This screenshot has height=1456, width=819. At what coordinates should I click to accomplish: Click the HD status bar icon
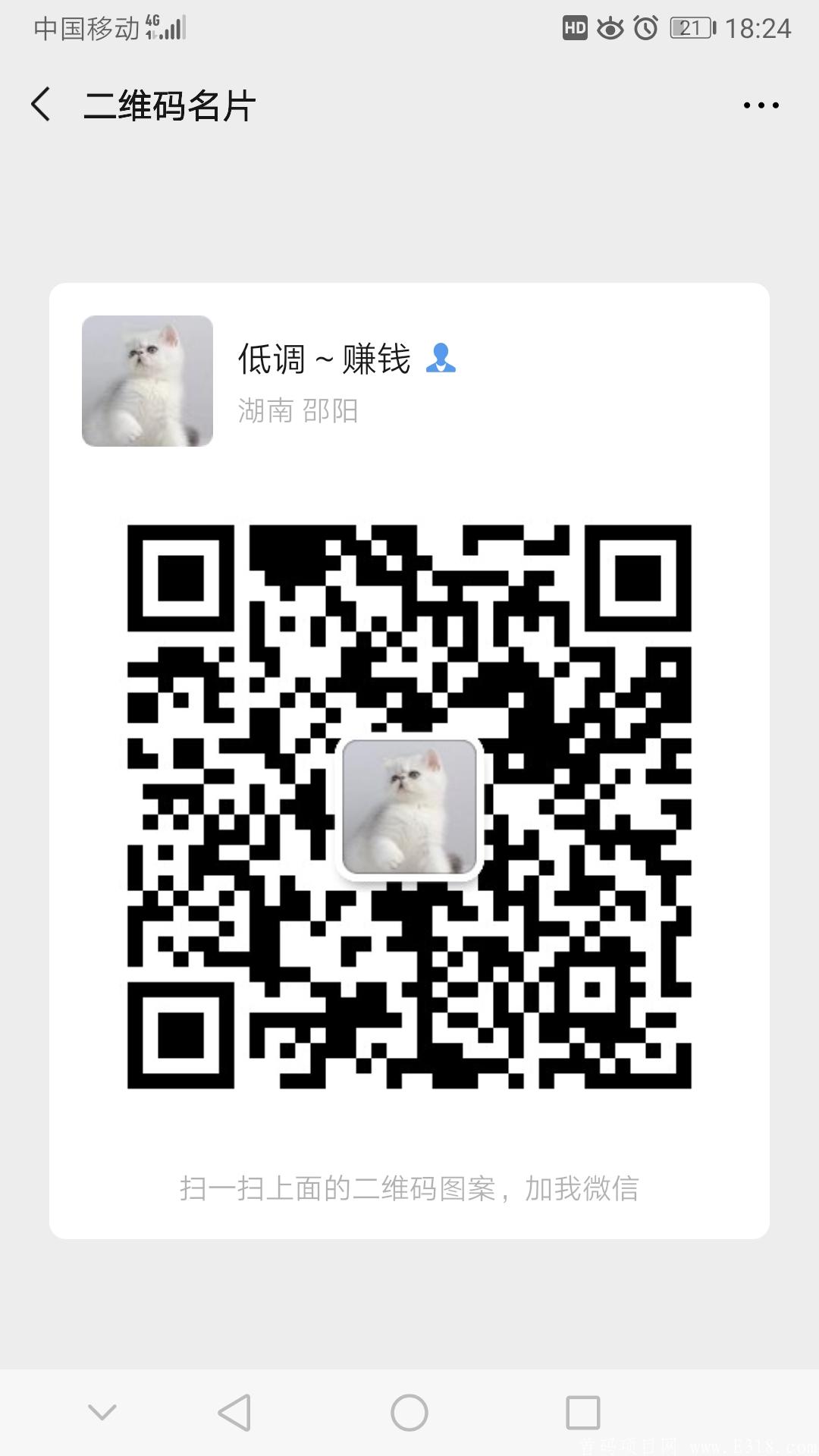(576, 27)
